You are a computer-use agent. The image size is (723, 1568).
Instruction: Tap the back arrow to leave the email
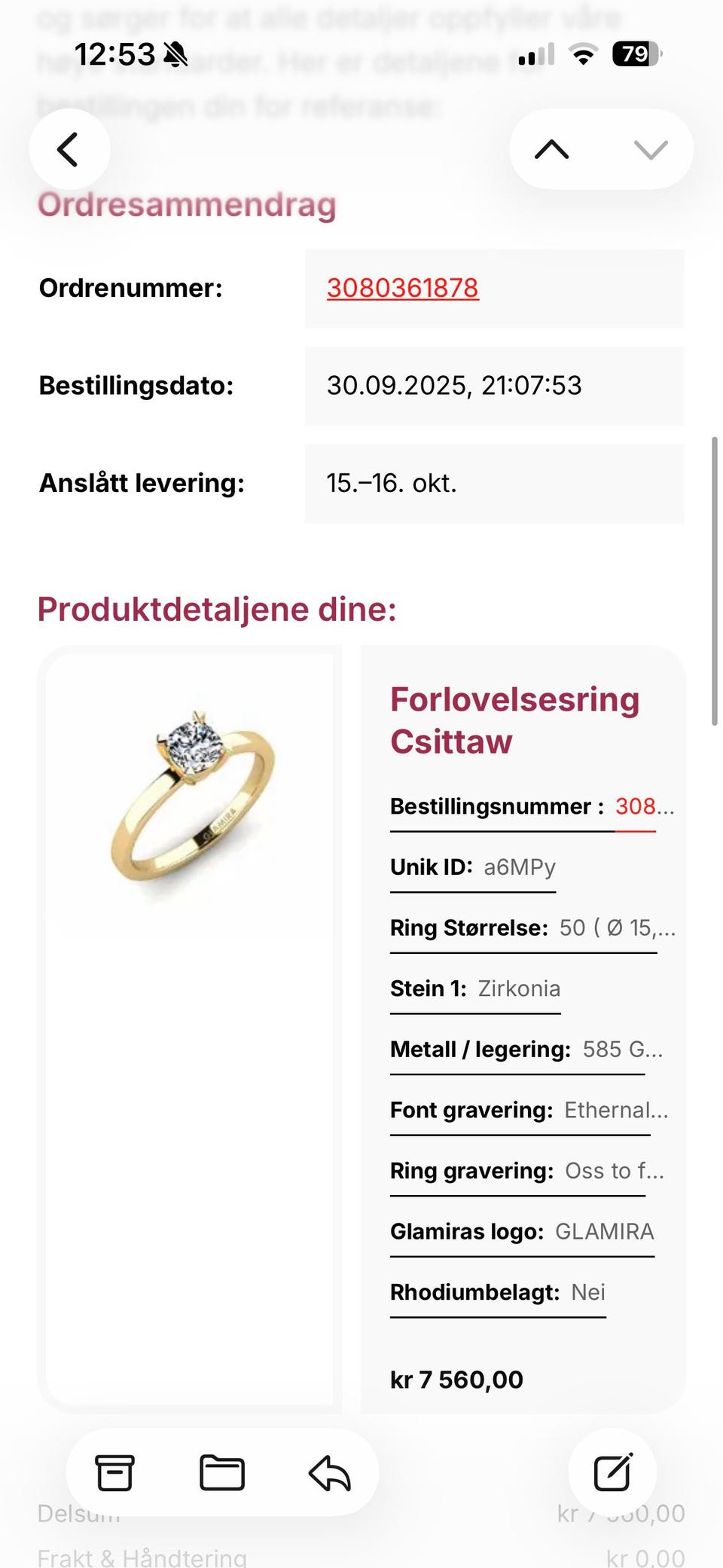pyautogui.click(x=69, y=148)
